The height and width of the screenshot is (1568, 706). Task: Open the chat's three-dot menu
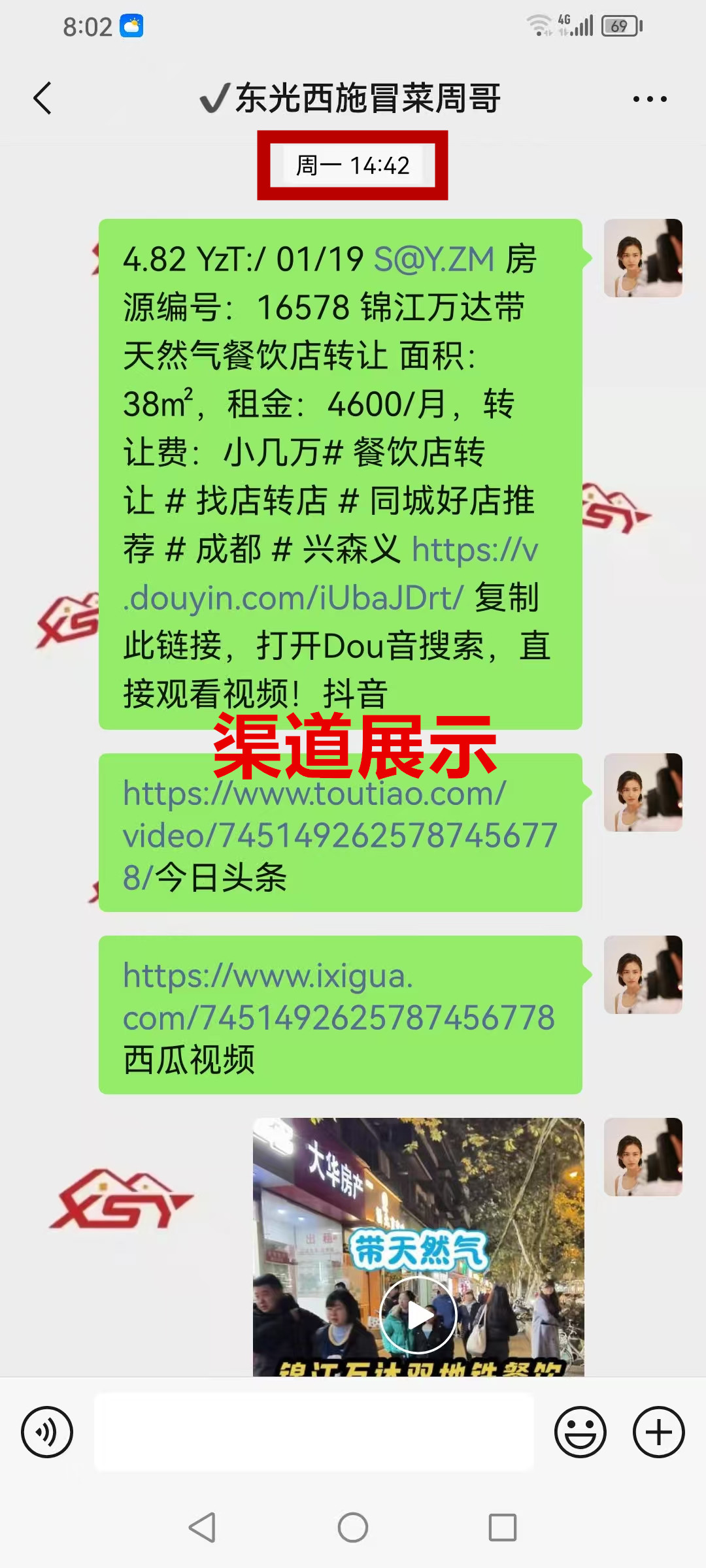(x=649, y=99)
